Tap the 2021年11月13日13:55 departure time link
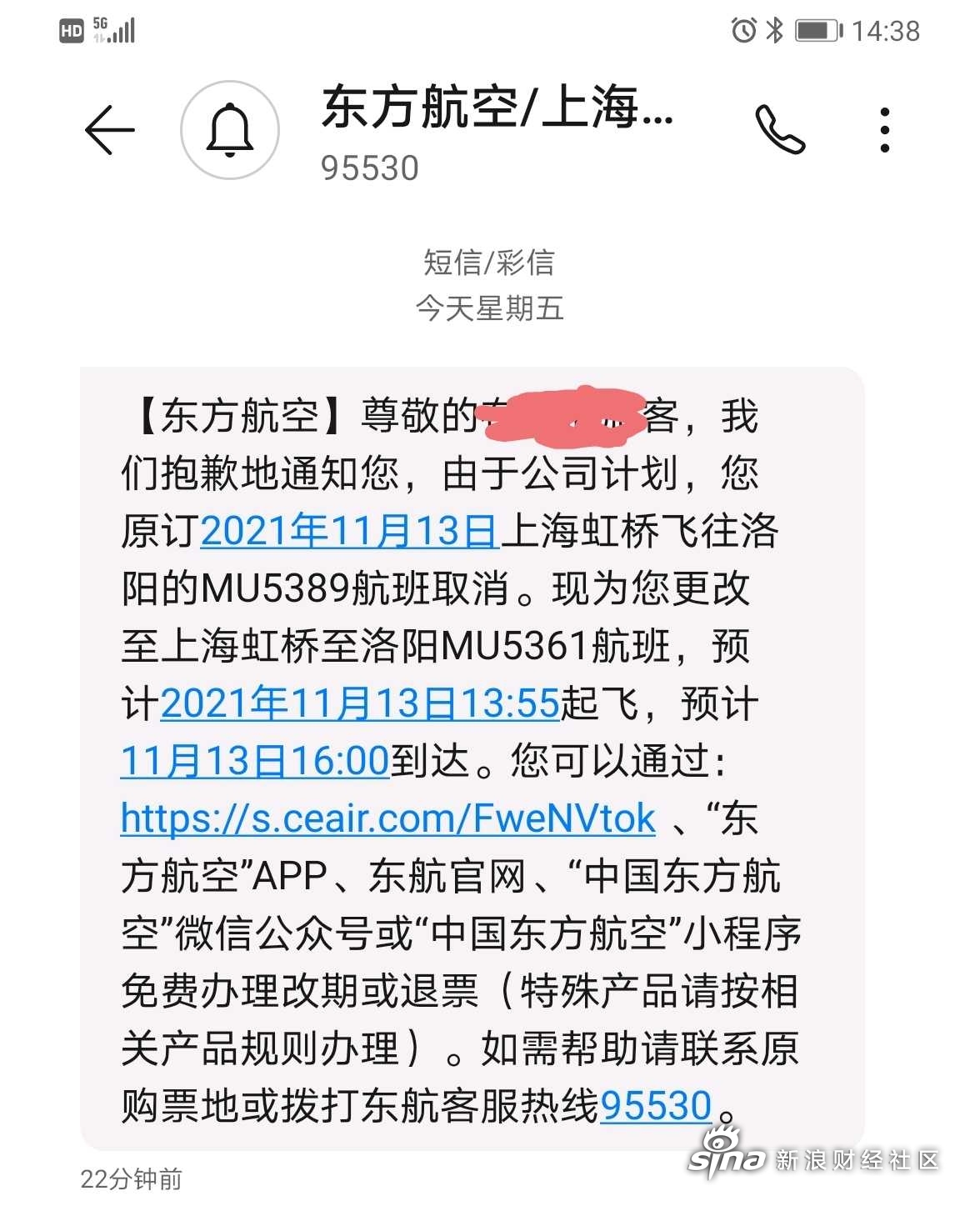980x1206 pixels. (x=359, y=704)
